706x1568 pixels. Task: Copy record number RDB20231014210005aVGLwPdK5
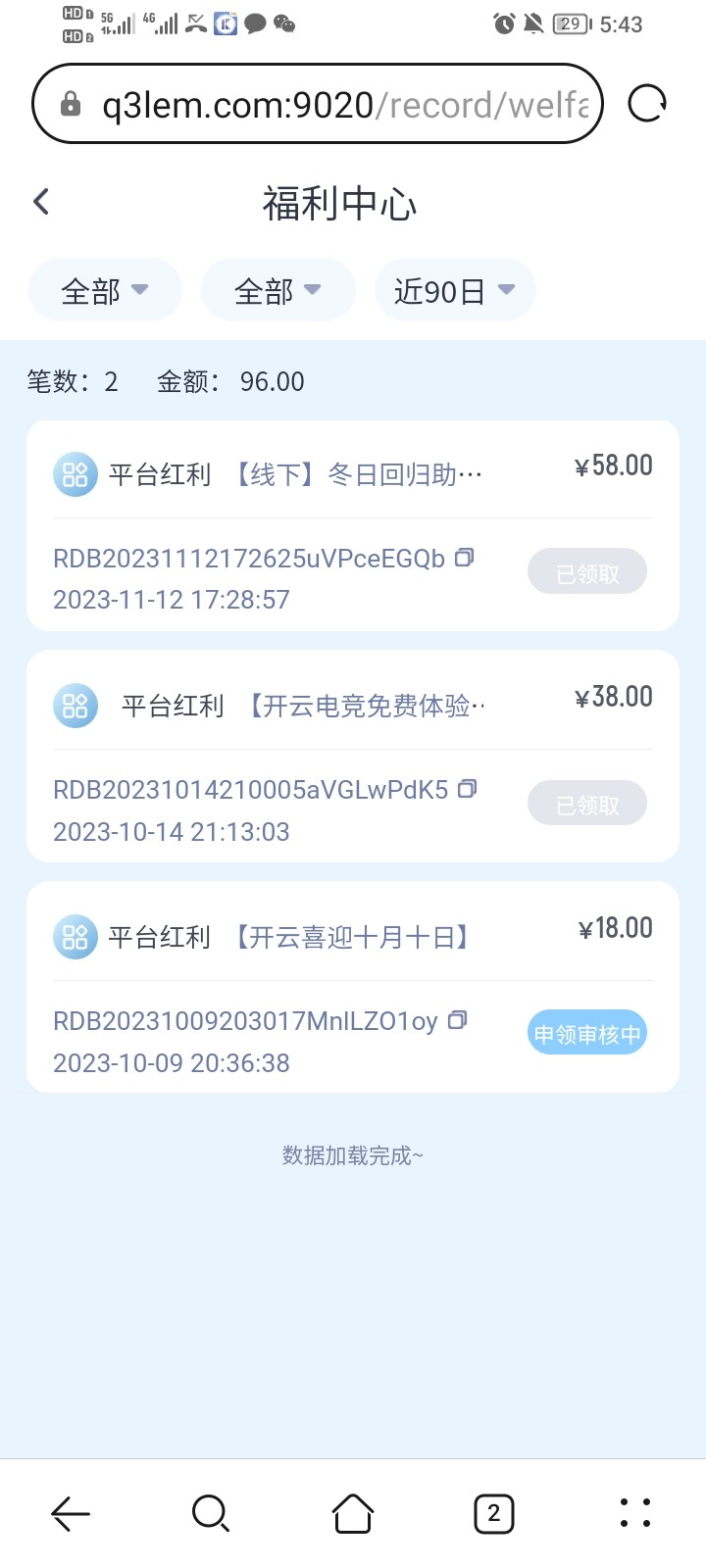click(468, 788)
